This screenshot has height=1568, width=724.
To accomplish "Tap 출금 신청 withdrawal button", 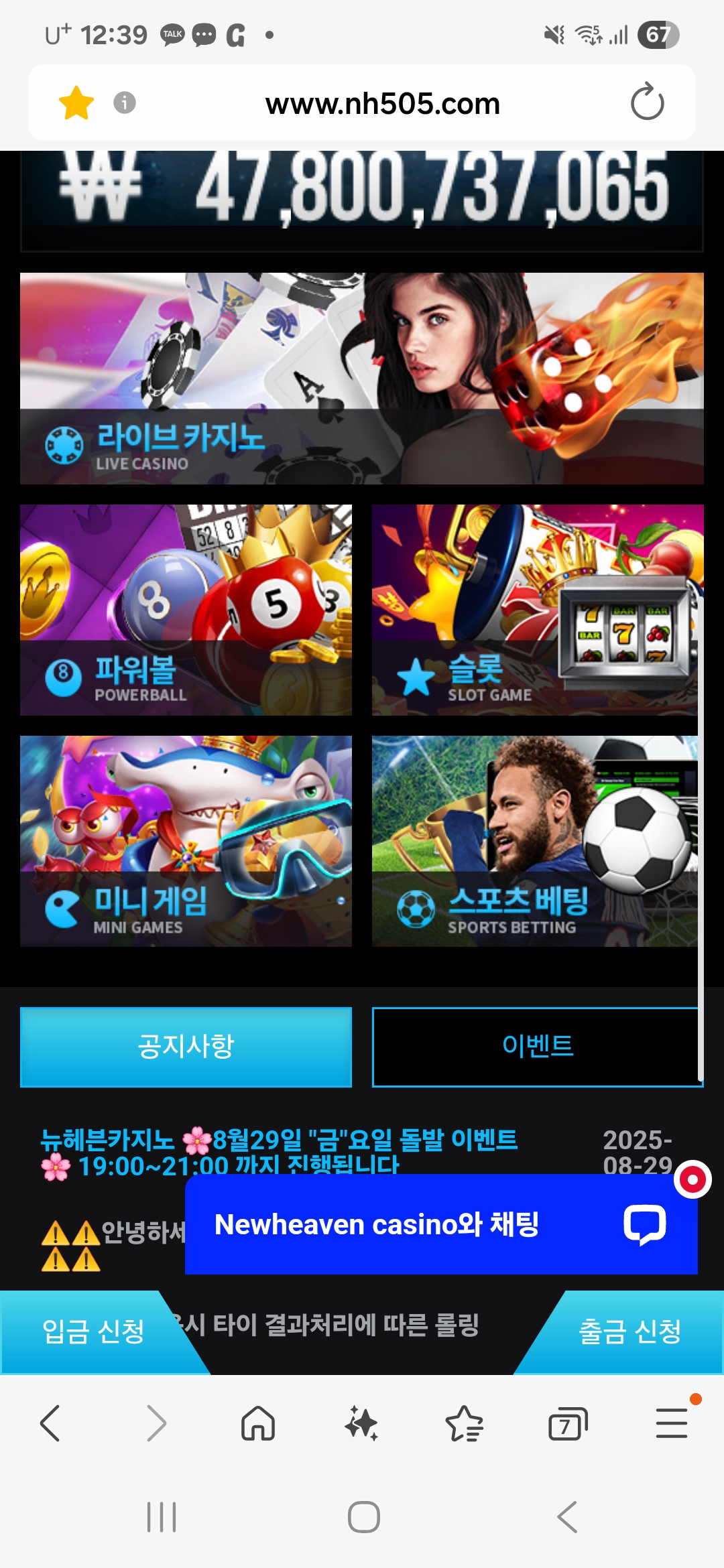I will (x=630, y=1331).
